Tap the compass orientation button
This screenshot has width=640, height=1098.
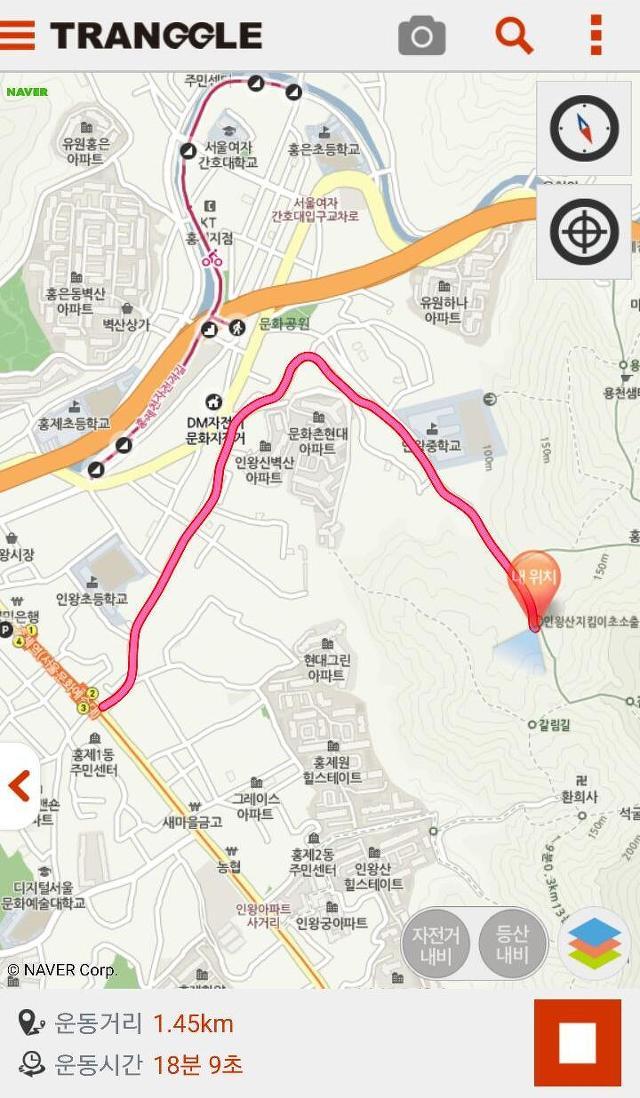click(584, 129)
